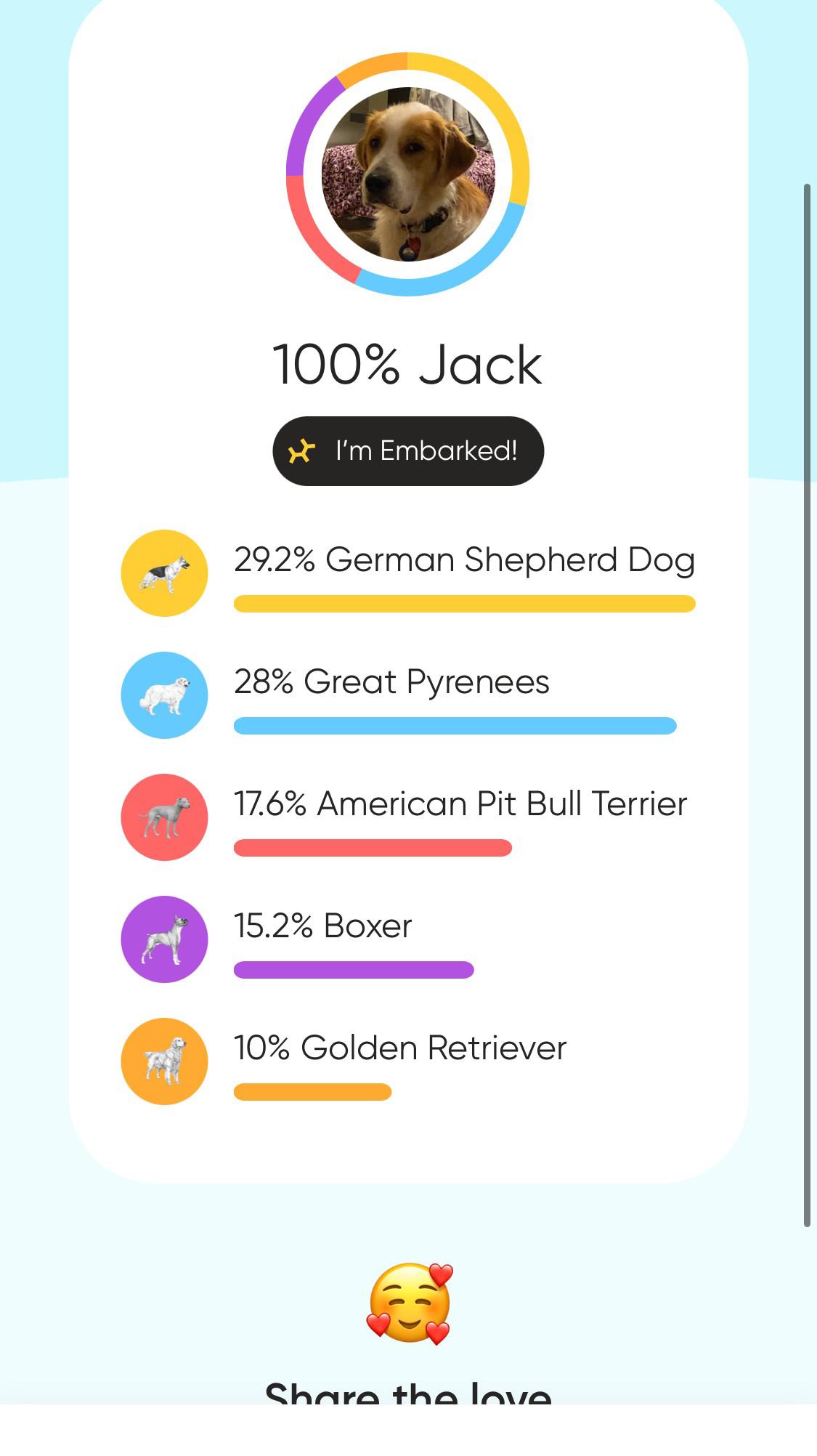Click the blue Great Pyrenees progress bar
This screenshot has width=817, height=1456.
454,724
